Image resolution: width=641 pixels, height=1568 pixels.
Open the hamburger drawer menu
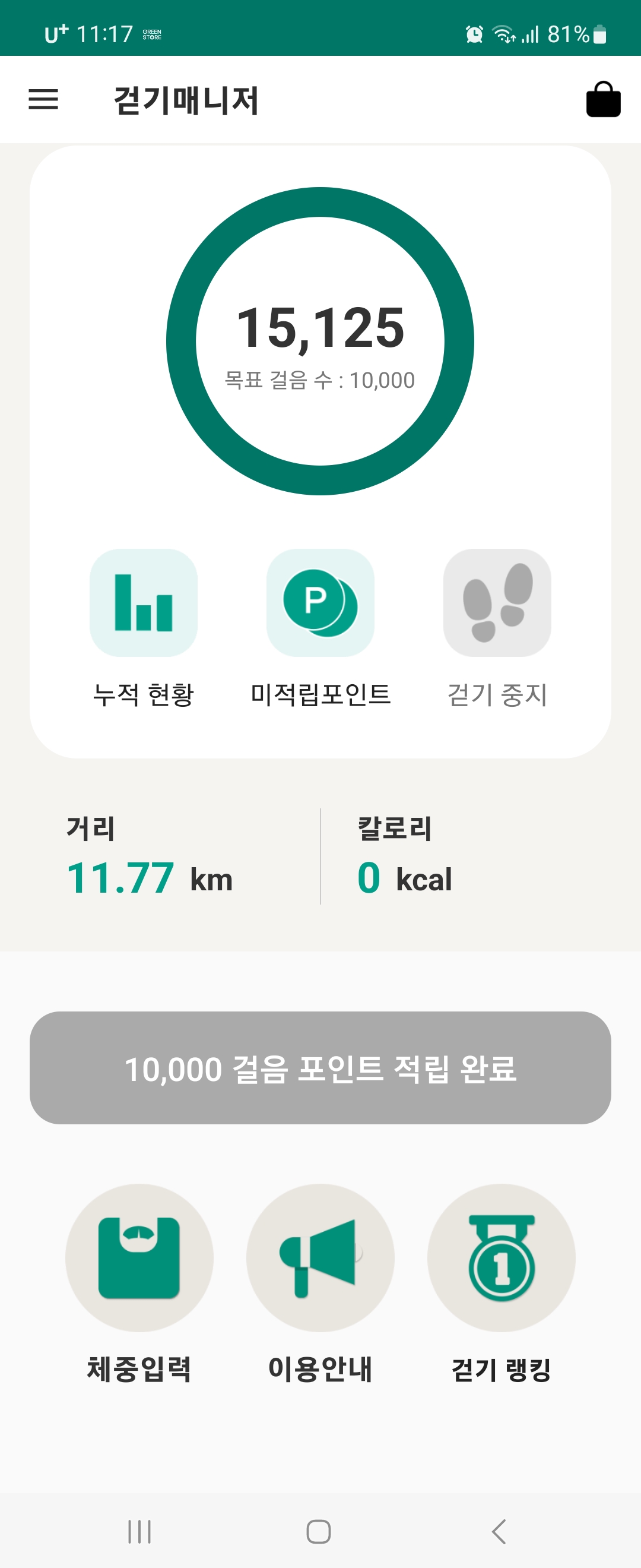(43, 99)
